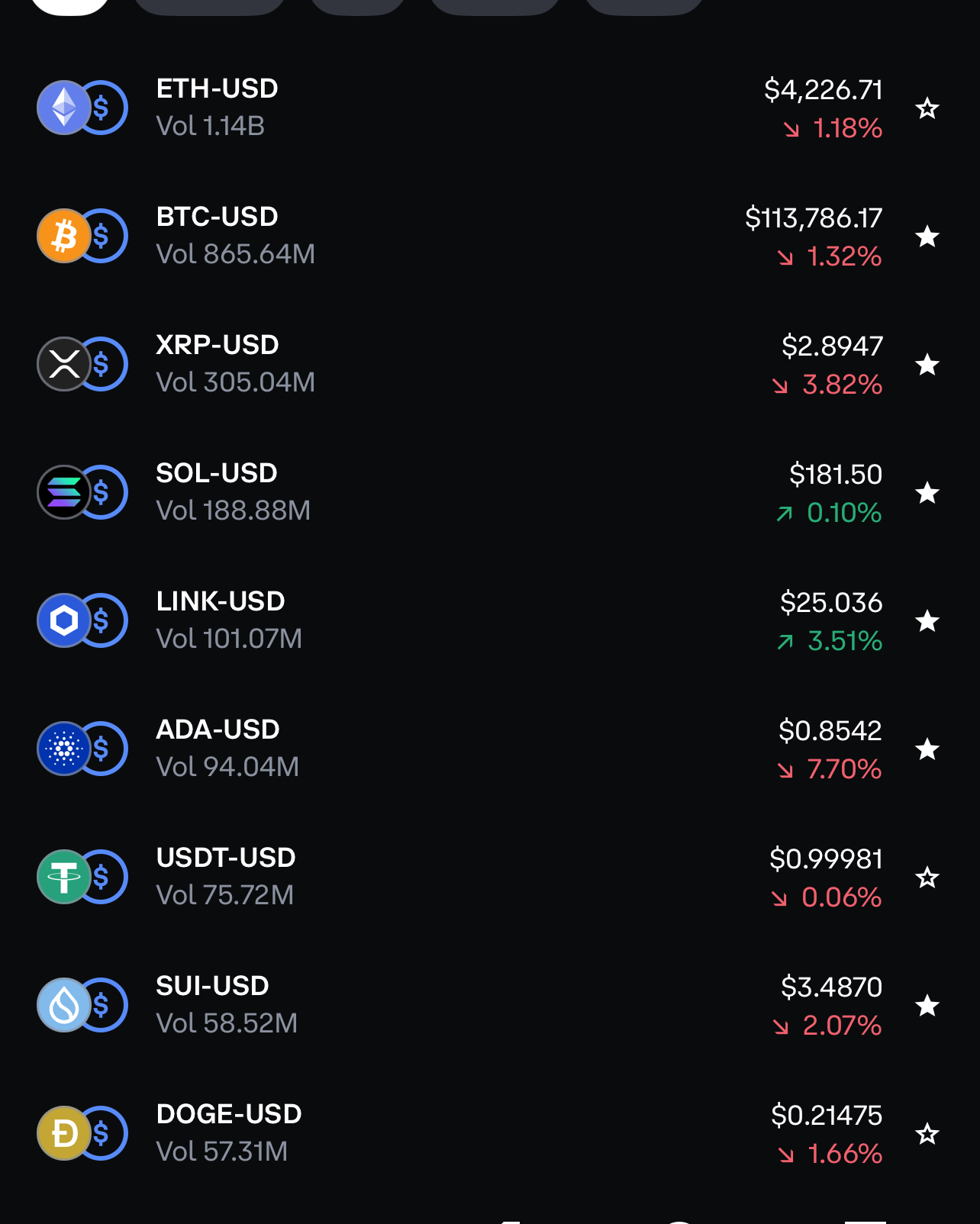The width and height of the screenshot is (980, 1224).
Task: Remove XRP-USD from starred favorites
Action: point(927,365)
